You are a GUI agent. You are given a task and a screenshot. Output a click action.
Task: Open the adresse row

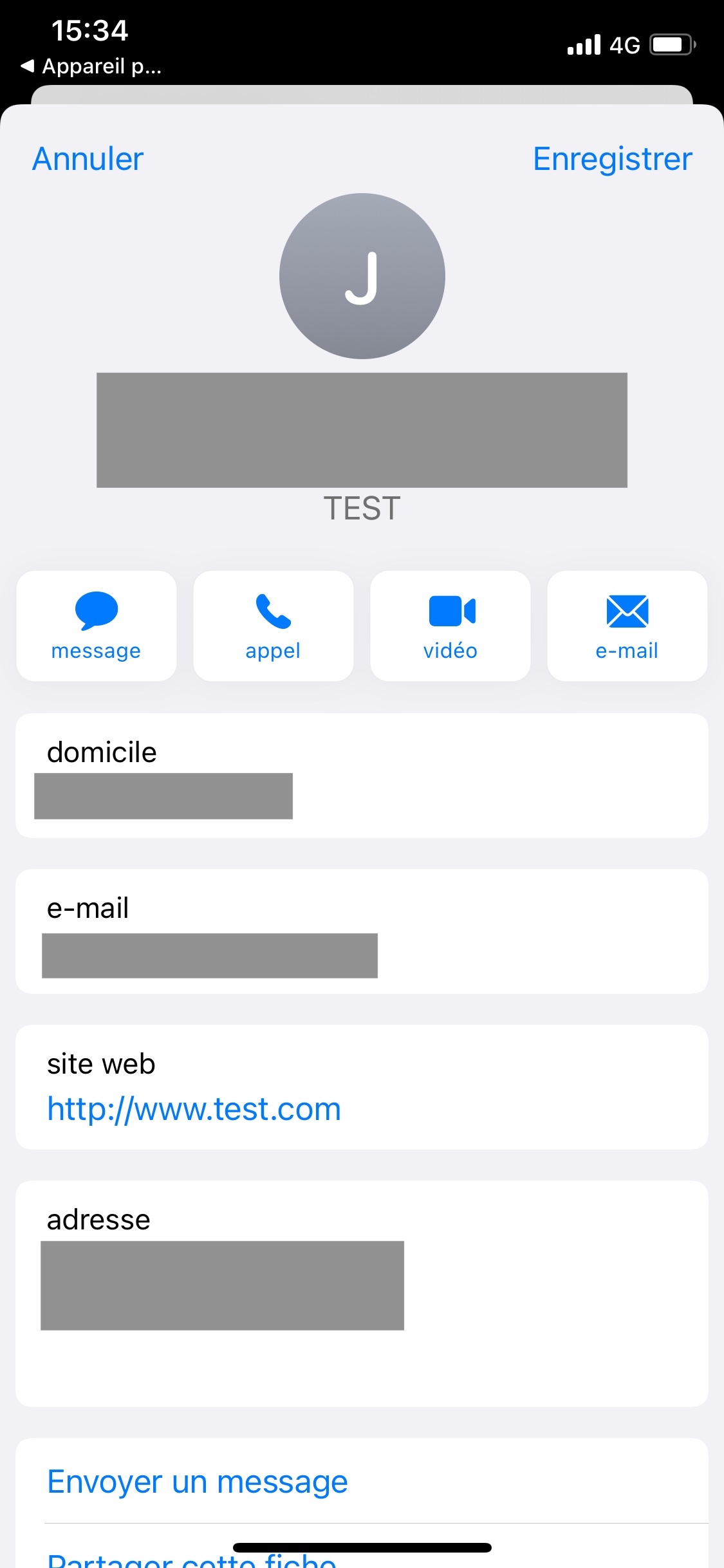pos(362,1293)
